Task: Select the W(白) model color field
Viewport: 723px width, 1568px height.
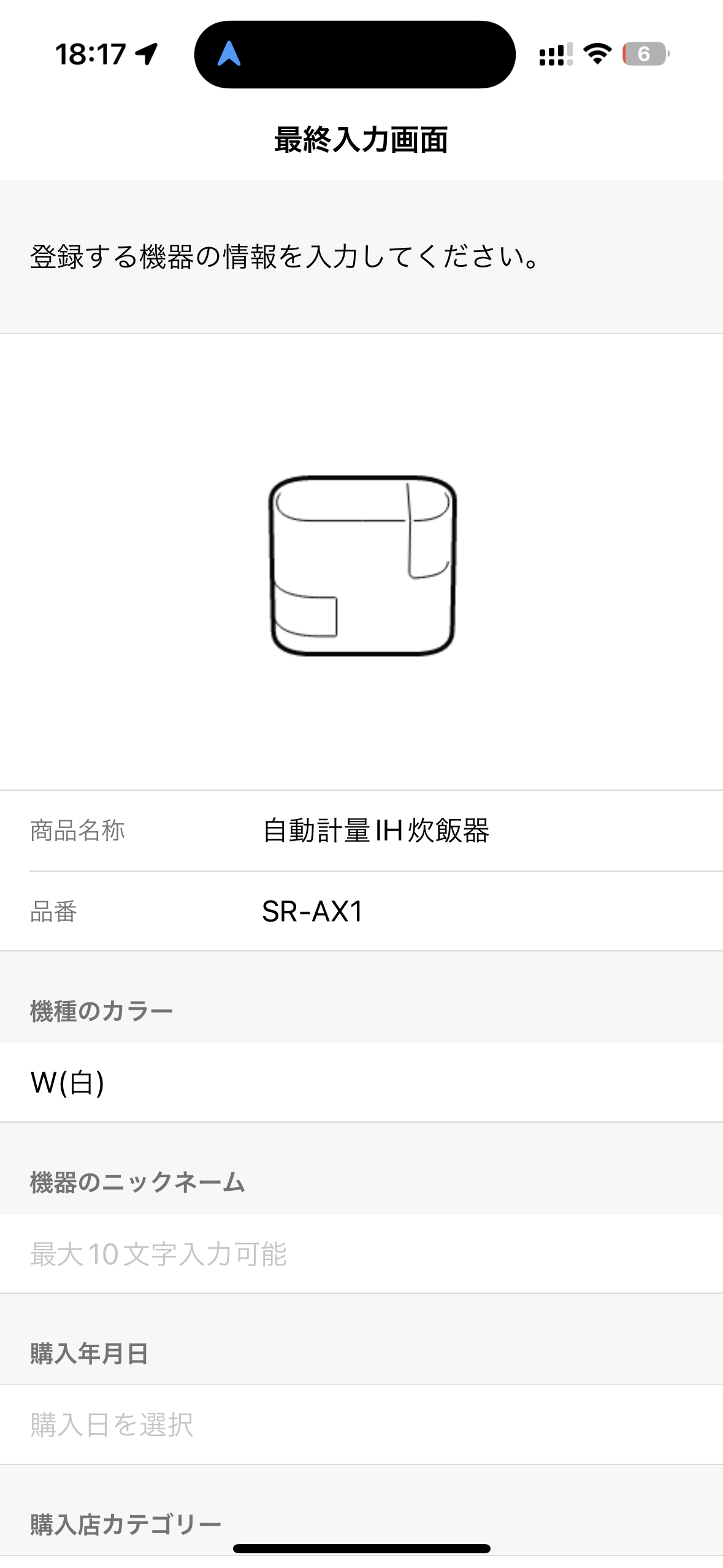Action: (361, 1082)
